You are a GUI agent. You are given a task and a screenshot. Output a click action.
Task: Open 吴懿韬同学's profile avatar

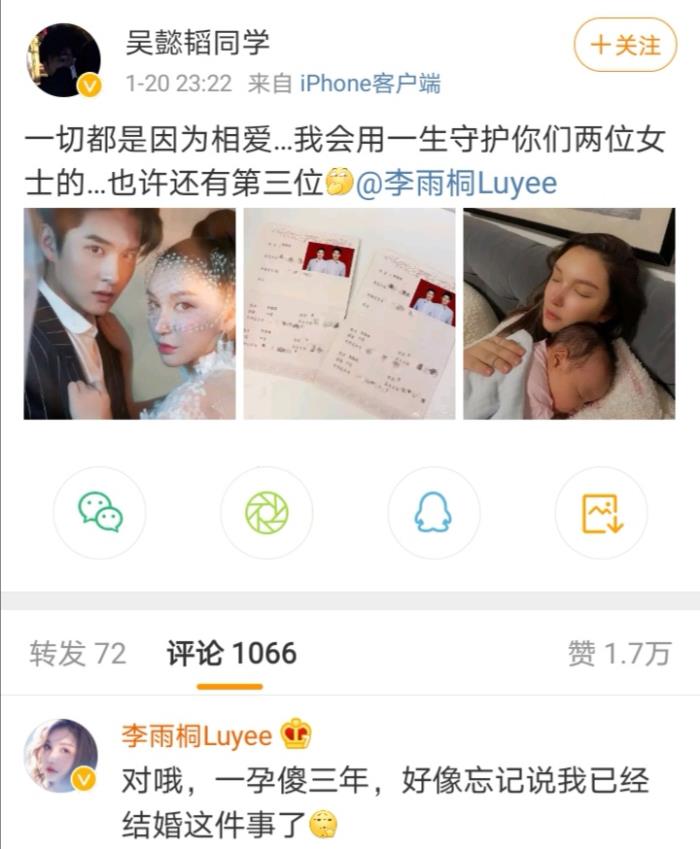pyautogui.click(x=63, y=60)
